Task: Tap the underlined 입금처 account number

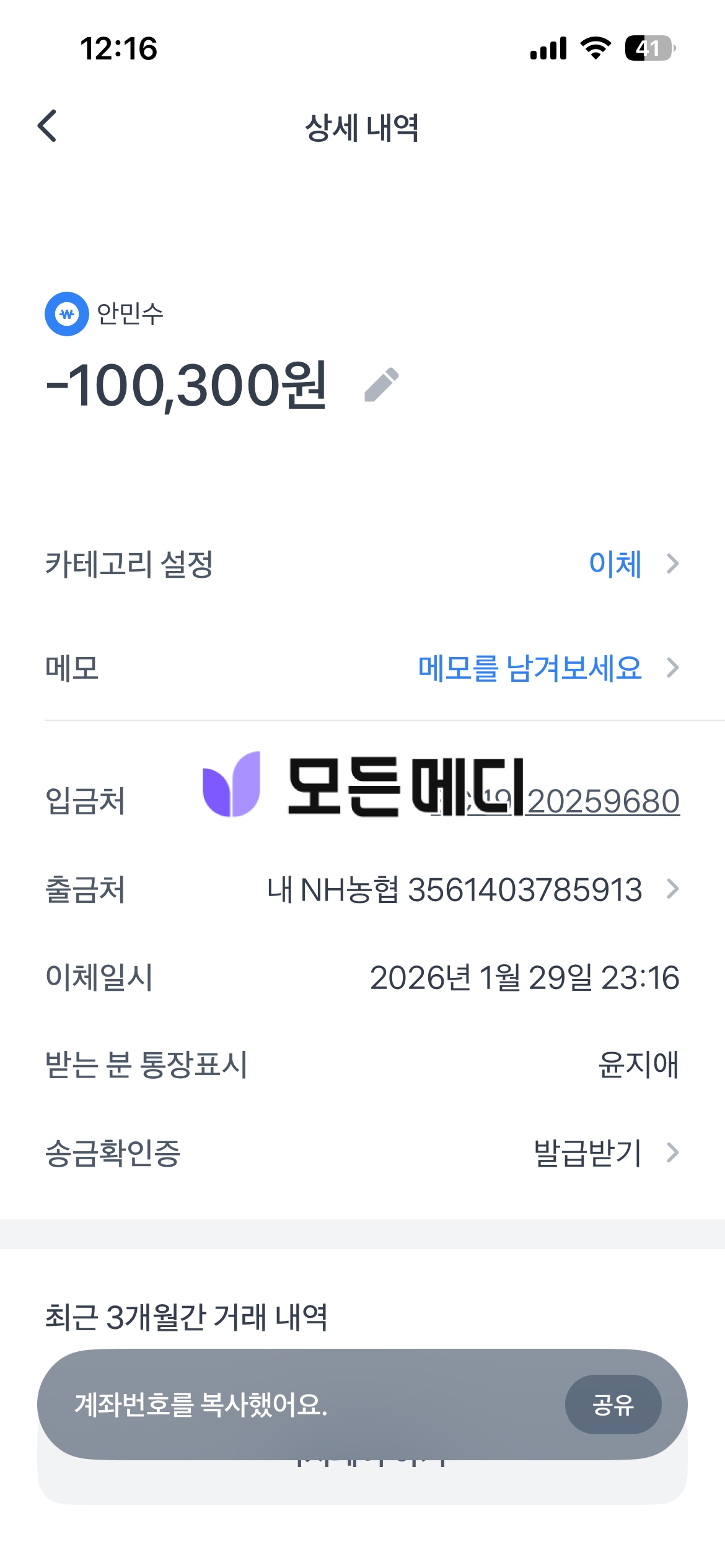Action: pyautogui.click(x=602, y=802)
